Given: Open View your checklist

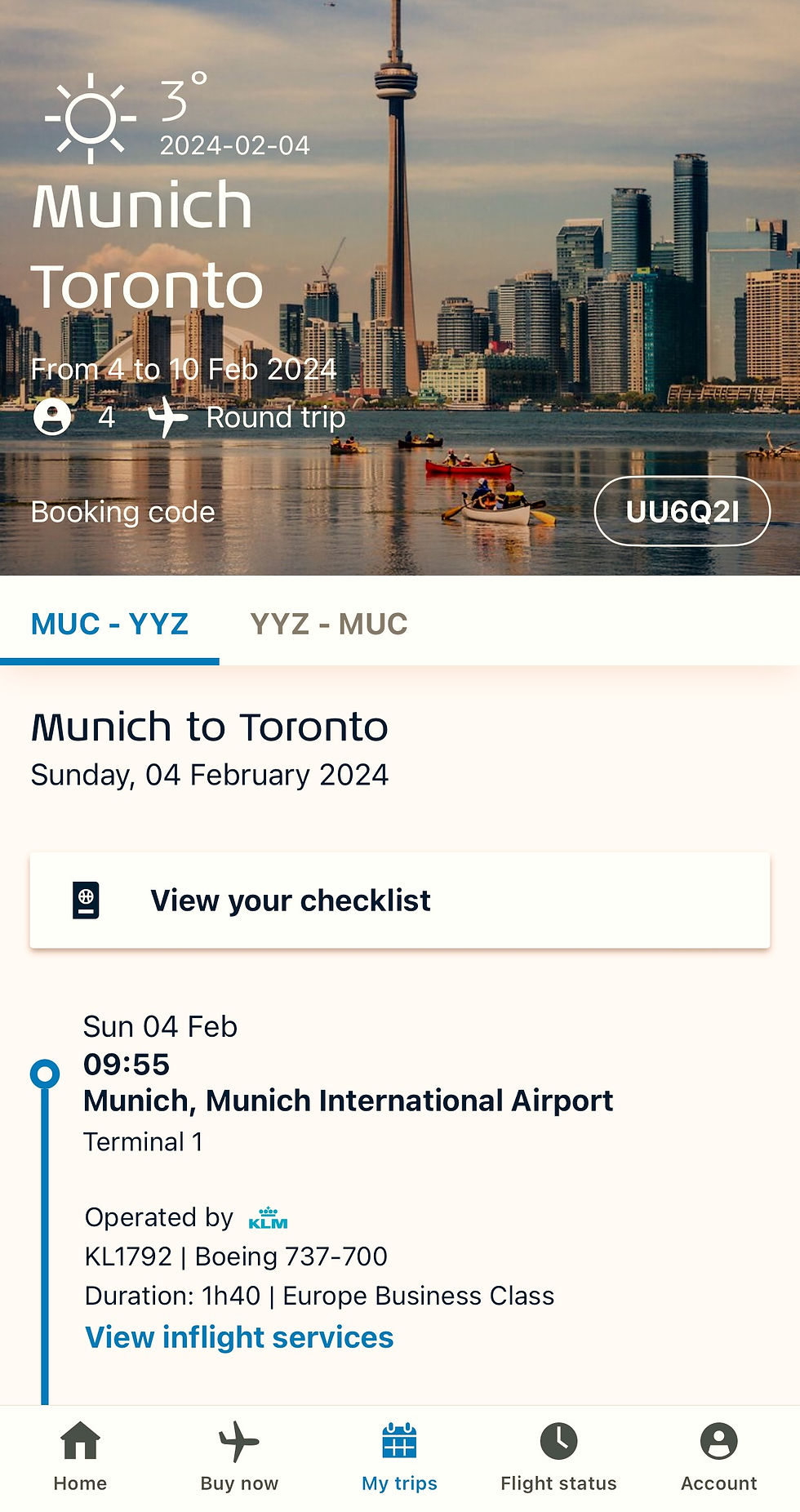Looking at the screenshot, I should point(399,901).
